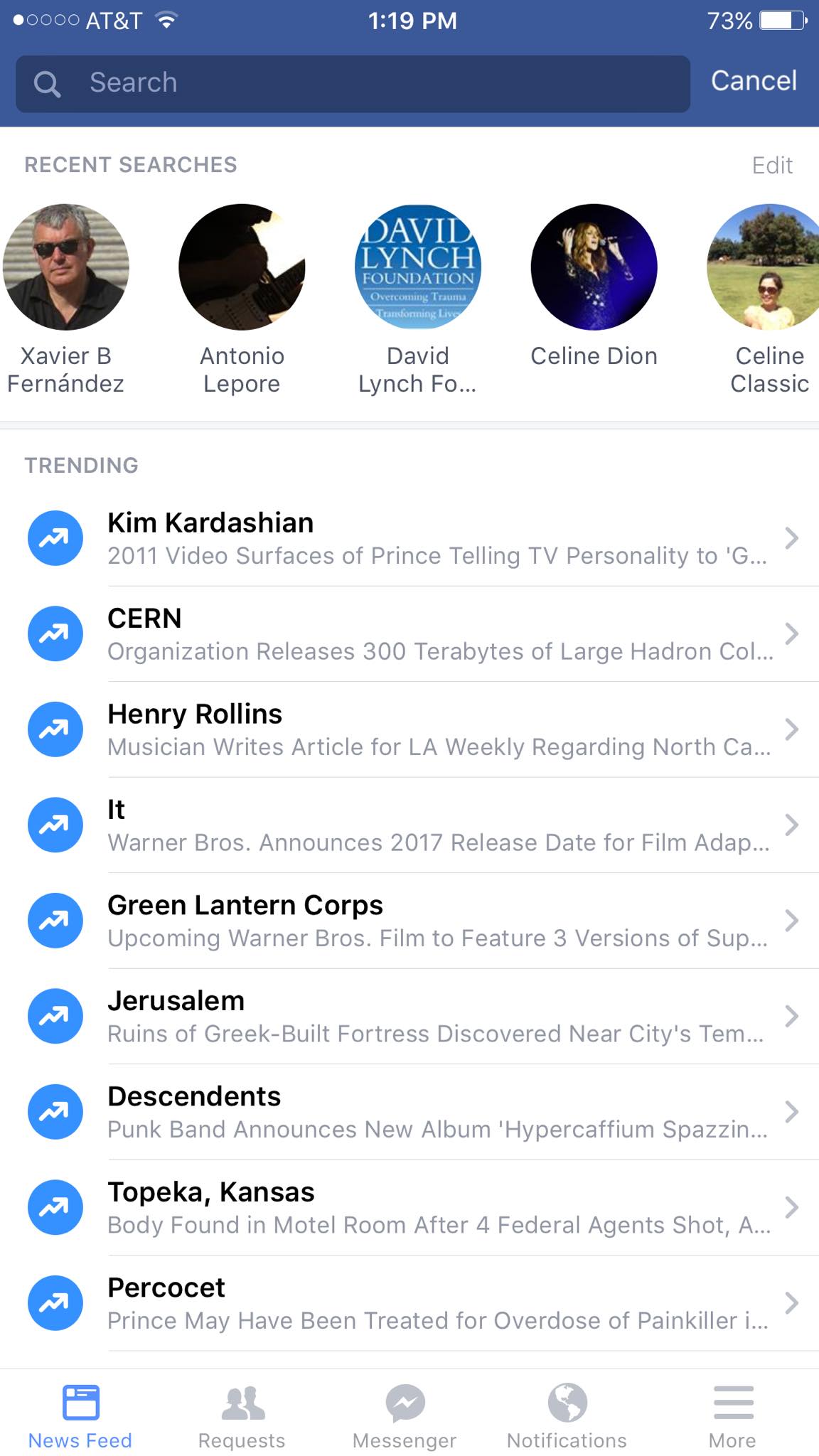Open the trending topic 'It'
The height and width of the screenshot is (1456, 819).
(x=437, y=825)
